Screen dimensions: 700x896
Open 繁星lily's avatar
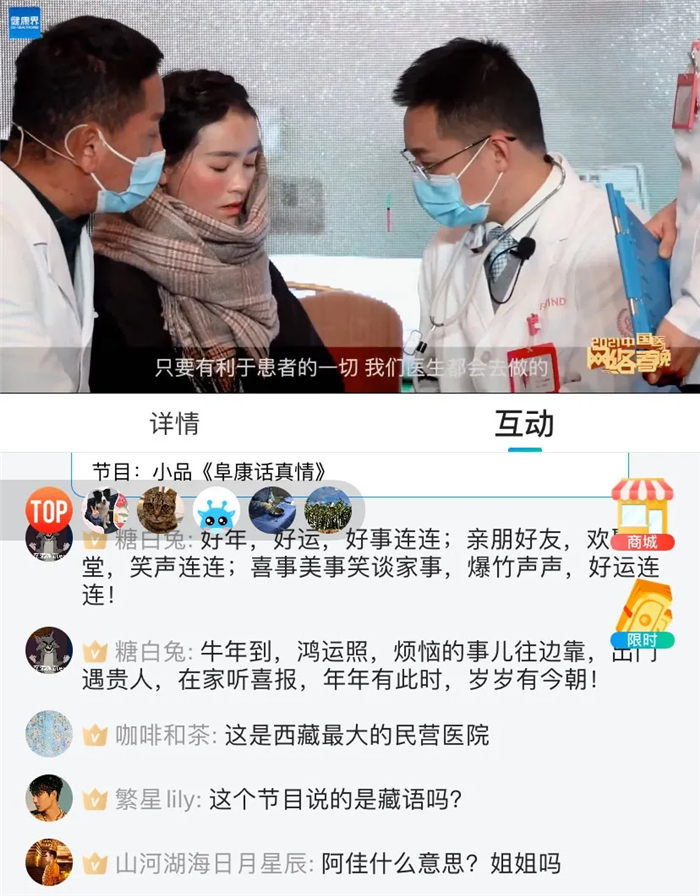[49, 798]
